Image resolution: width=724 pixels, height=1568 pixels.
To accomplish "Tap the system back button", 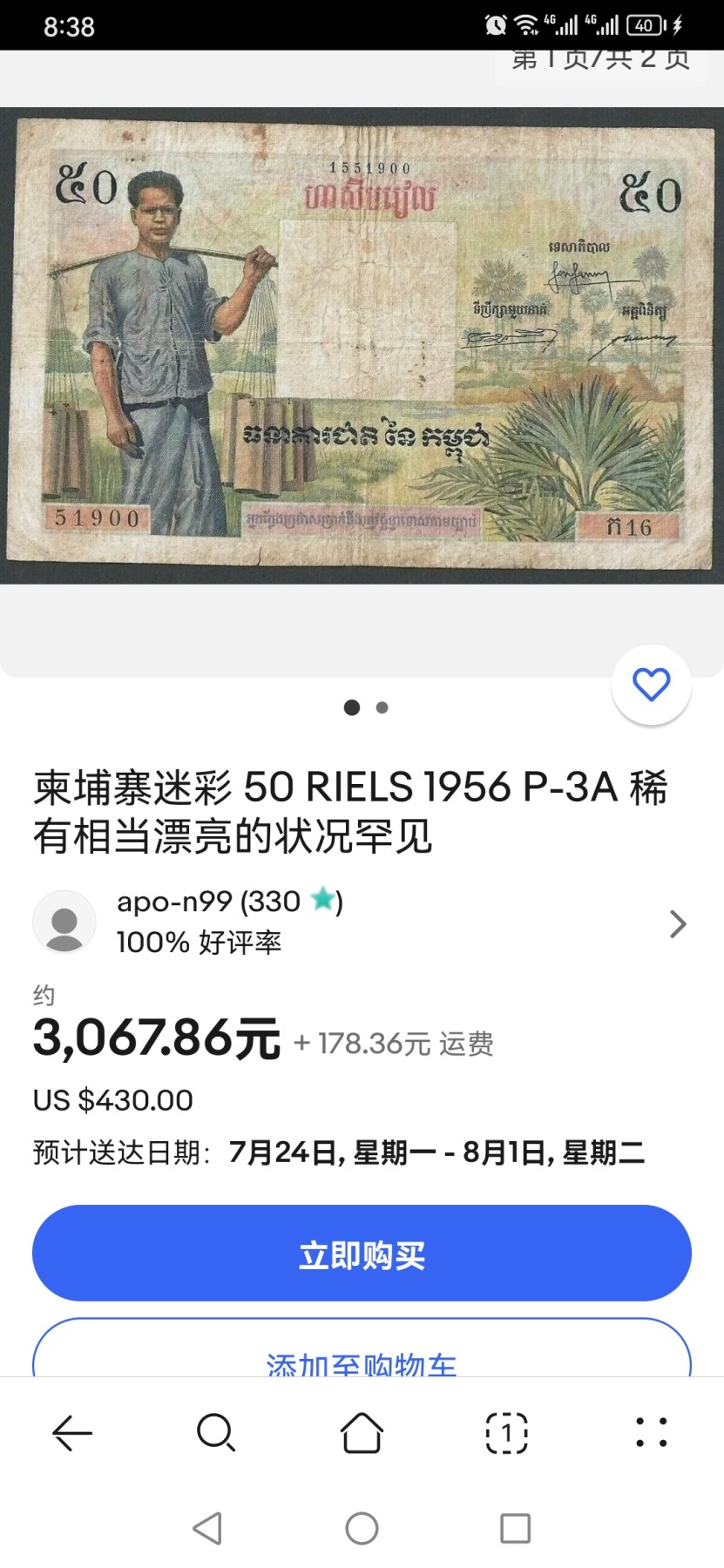I will tap(207, 1528).
